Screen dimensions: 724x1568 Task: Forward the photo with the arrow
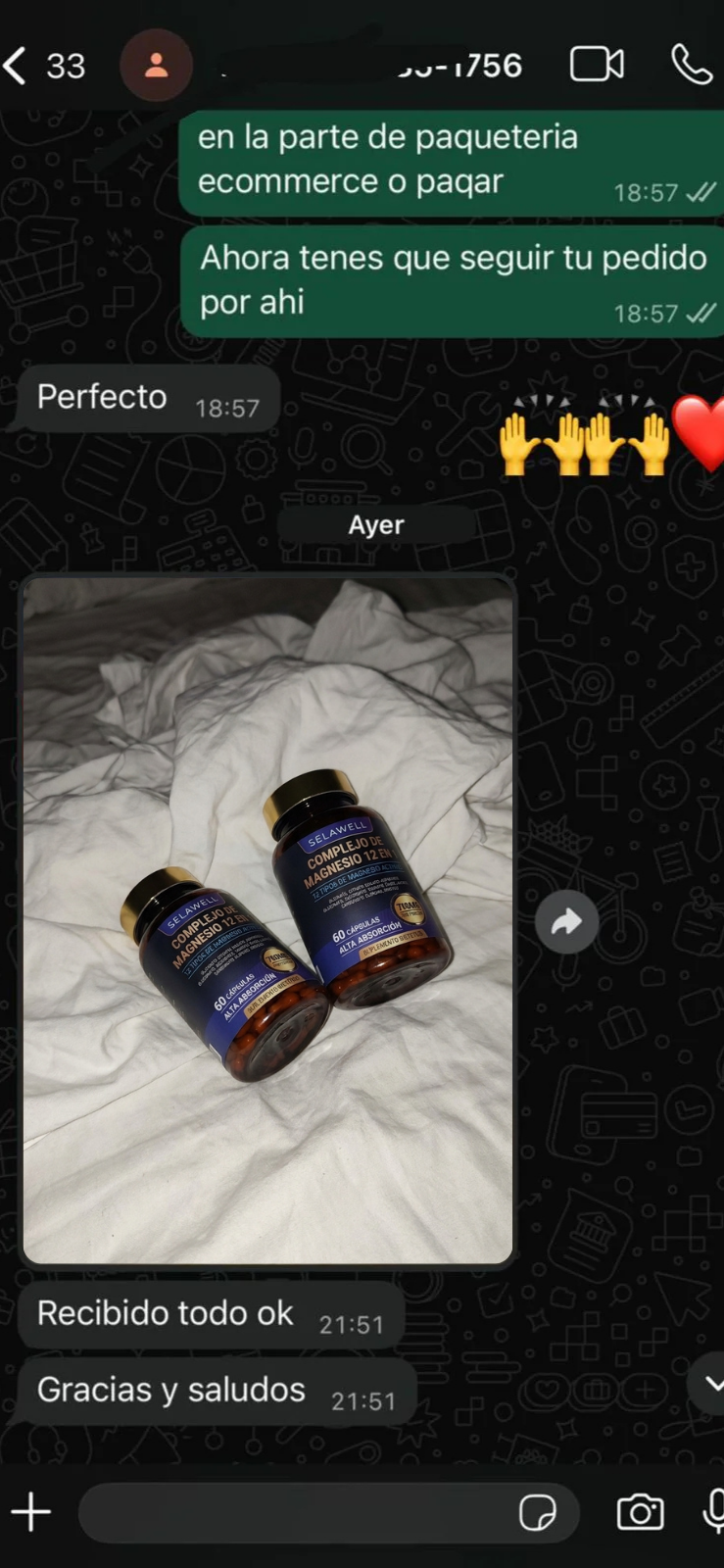[567, 922]
